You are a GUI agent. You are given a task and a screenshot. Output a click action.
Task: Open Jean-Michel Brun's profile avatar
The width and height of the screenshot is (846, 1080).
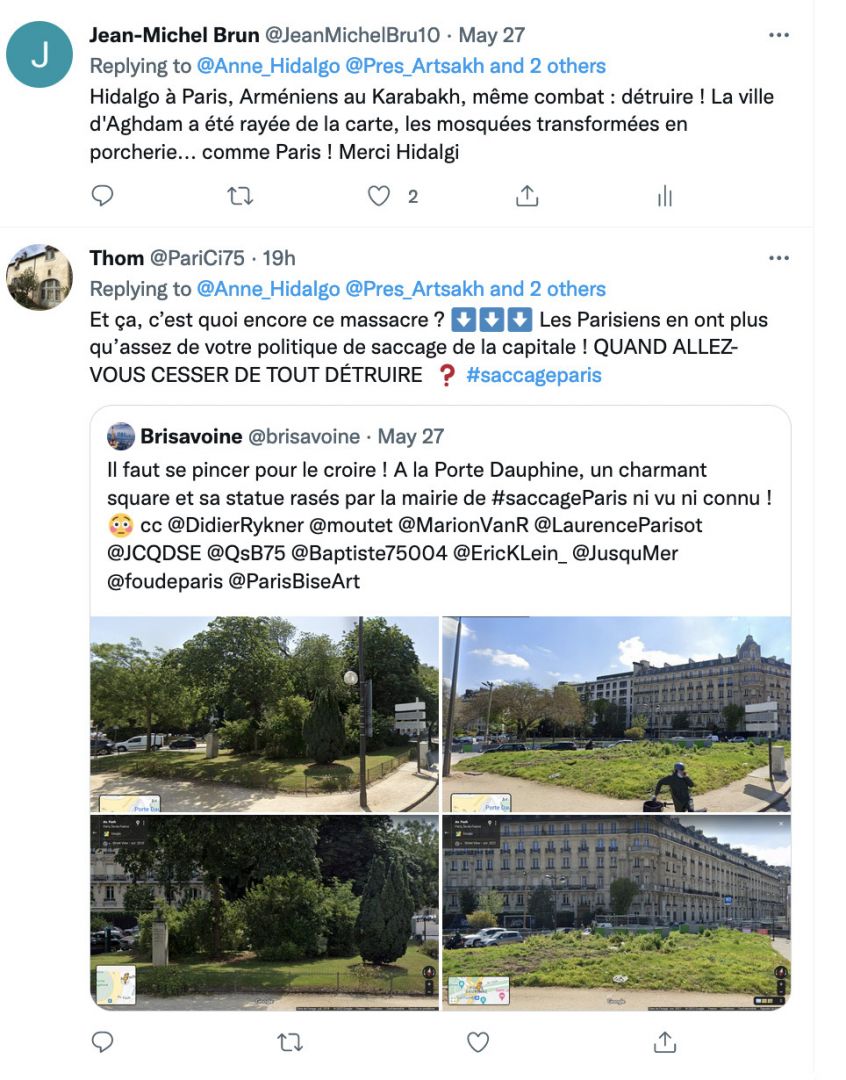[x=40, y=54]
